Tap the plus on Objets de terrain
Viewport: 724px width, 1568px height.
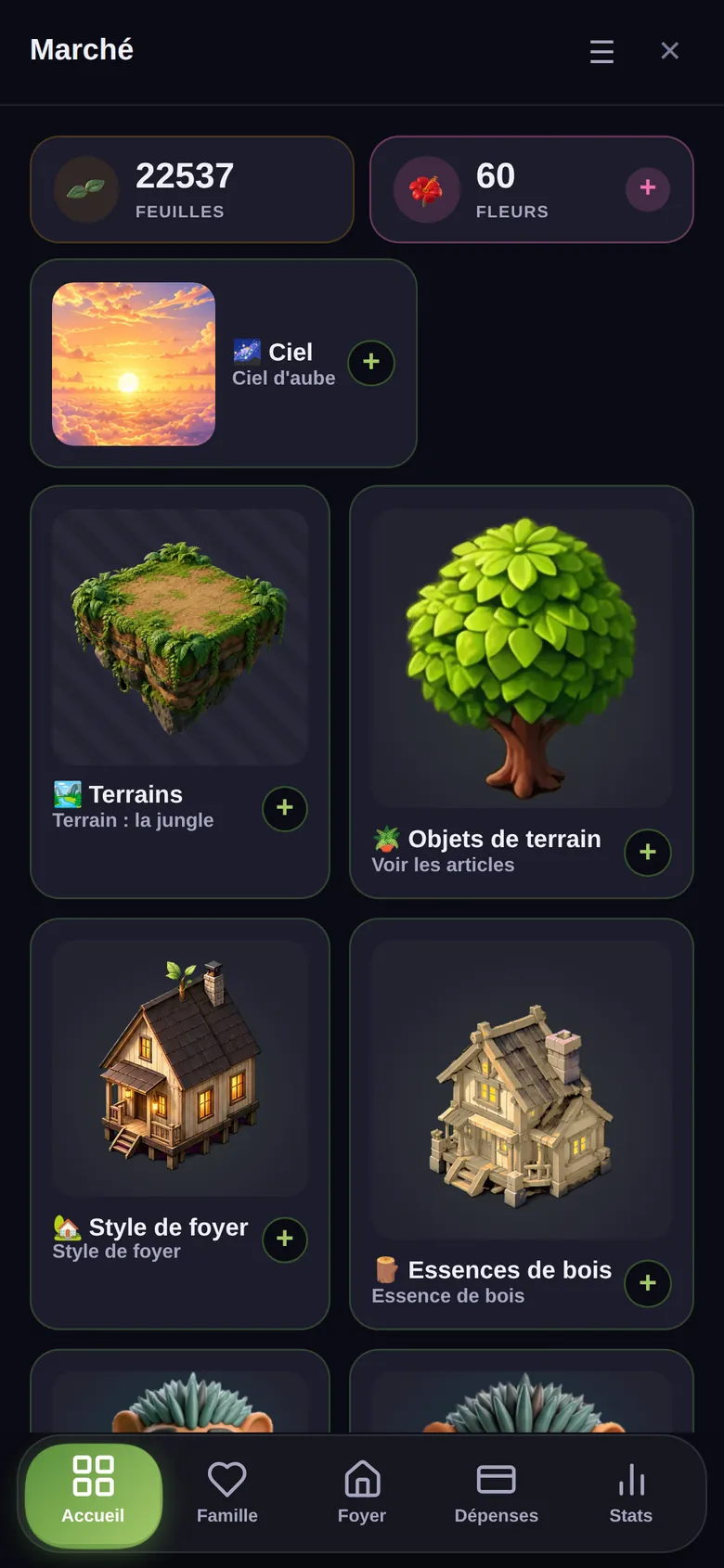pyautogui.click(x=648, y=852)
